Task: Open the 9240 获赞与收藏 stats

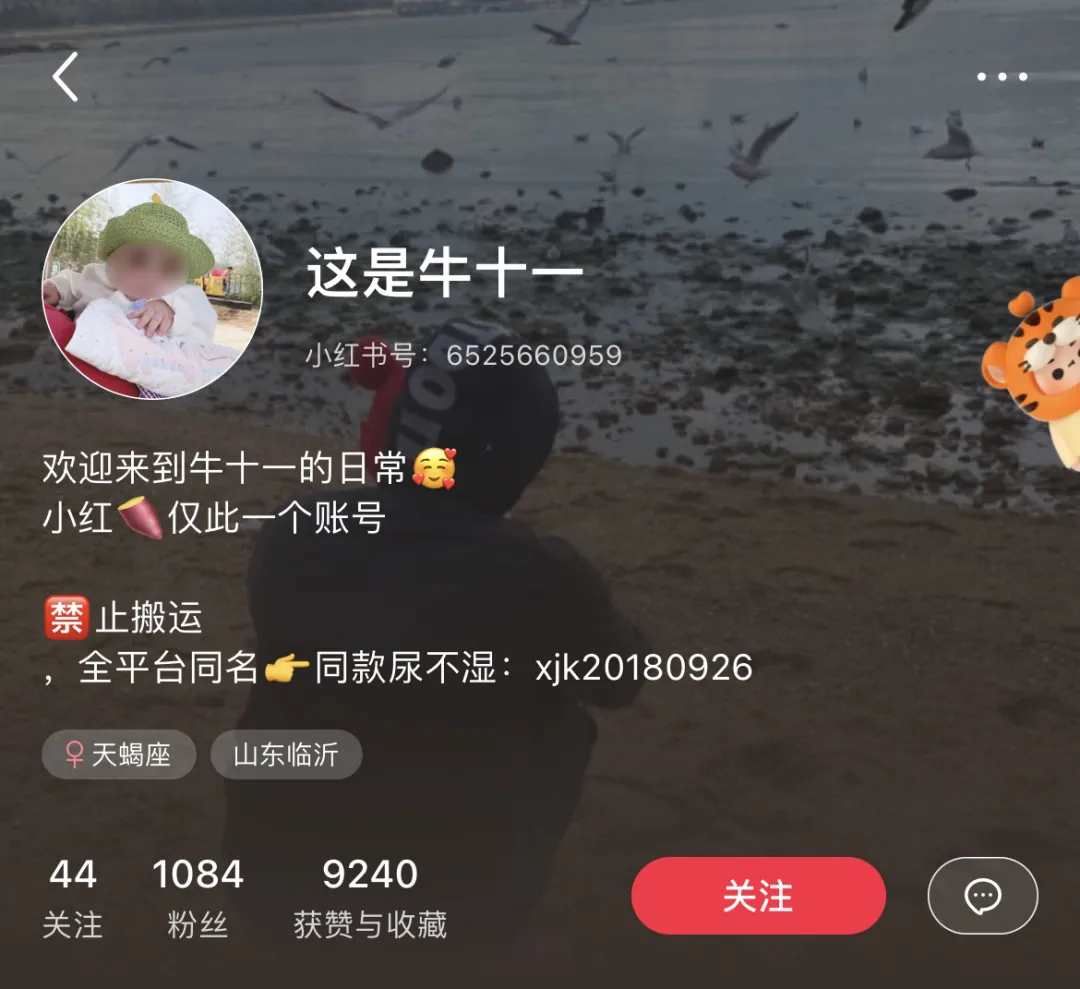Action: (370, 898)
